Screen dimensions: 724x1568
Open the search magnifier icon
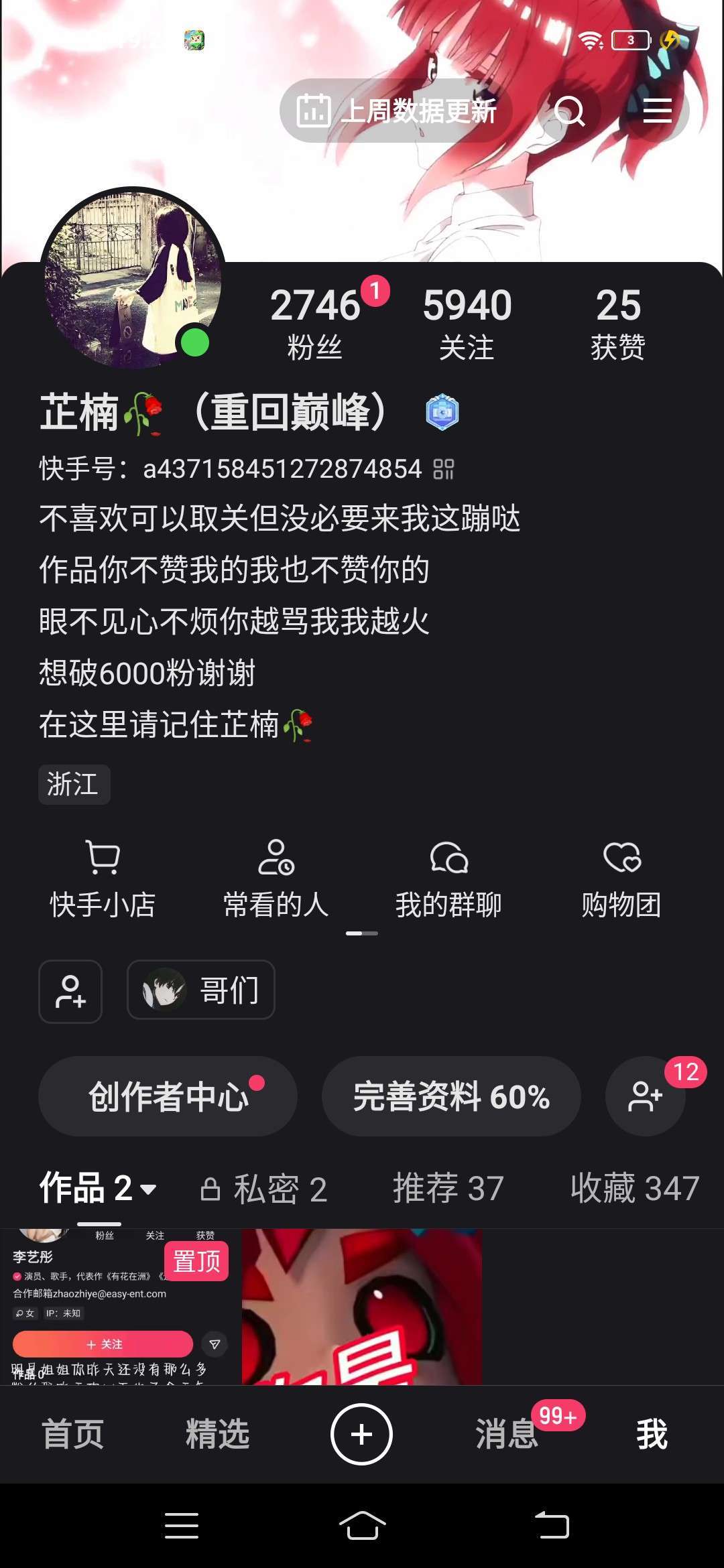click(569, 111)
